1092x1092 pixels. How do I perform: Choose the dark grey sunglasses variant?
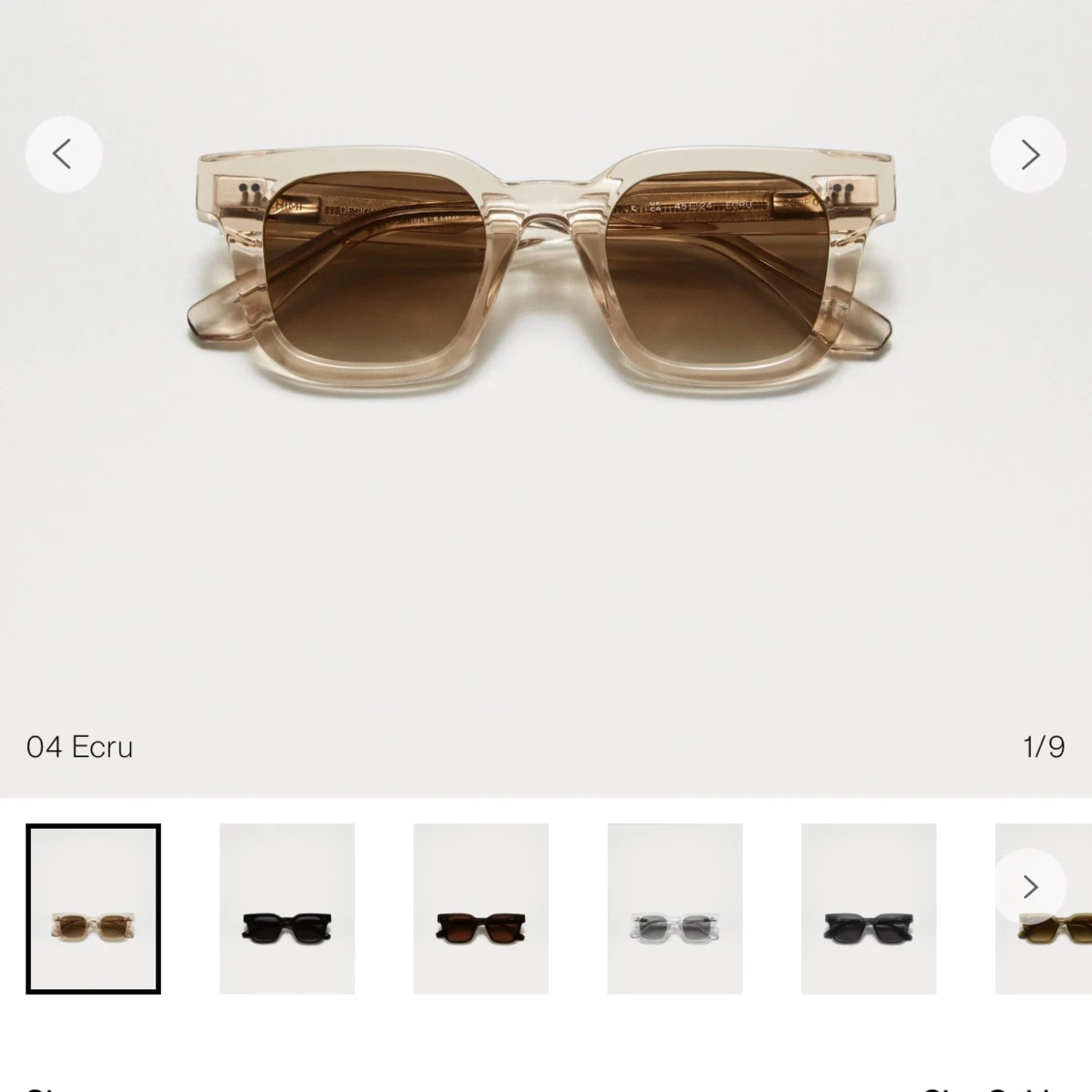pos(869,909)
